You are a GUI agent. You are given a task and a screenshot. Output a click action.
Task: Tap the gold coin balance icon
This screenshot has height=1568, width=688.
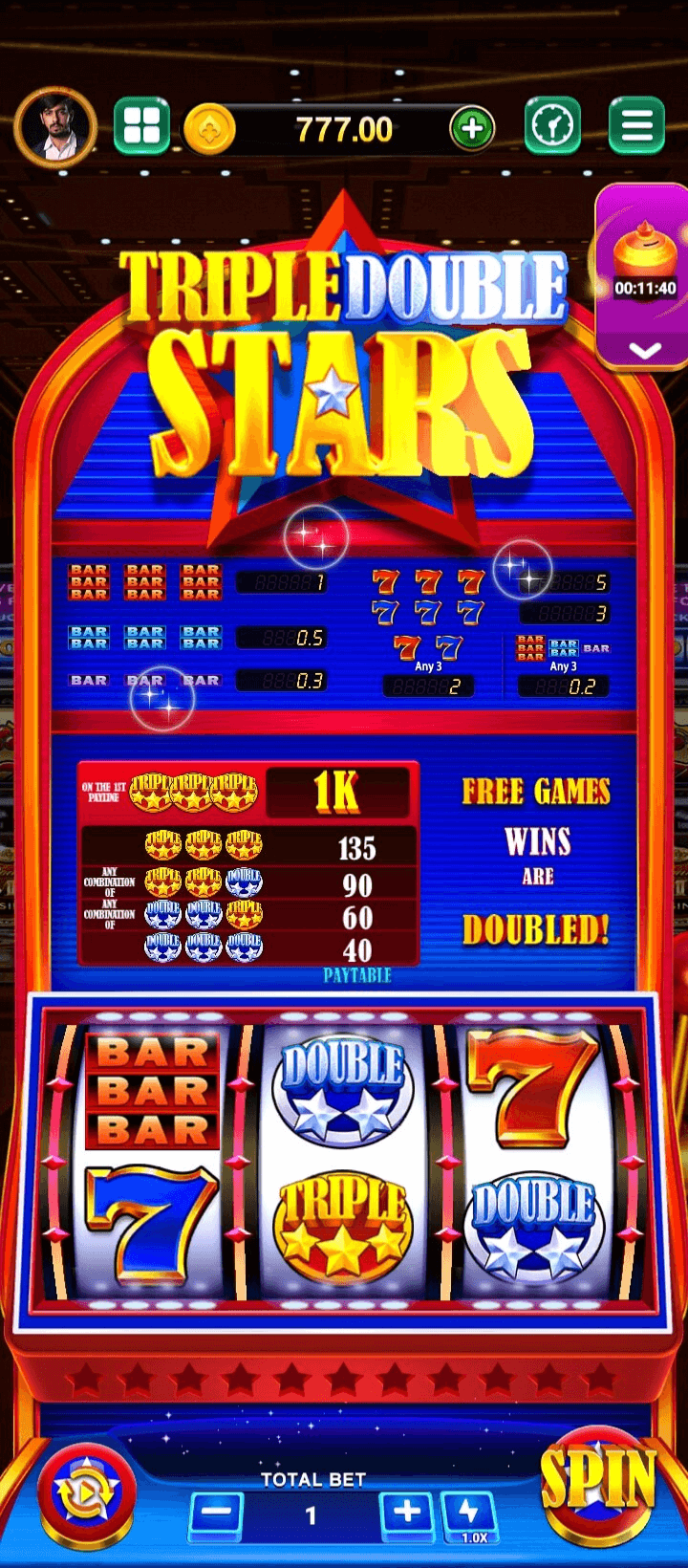pyautogui.click(x=209, y=129)
